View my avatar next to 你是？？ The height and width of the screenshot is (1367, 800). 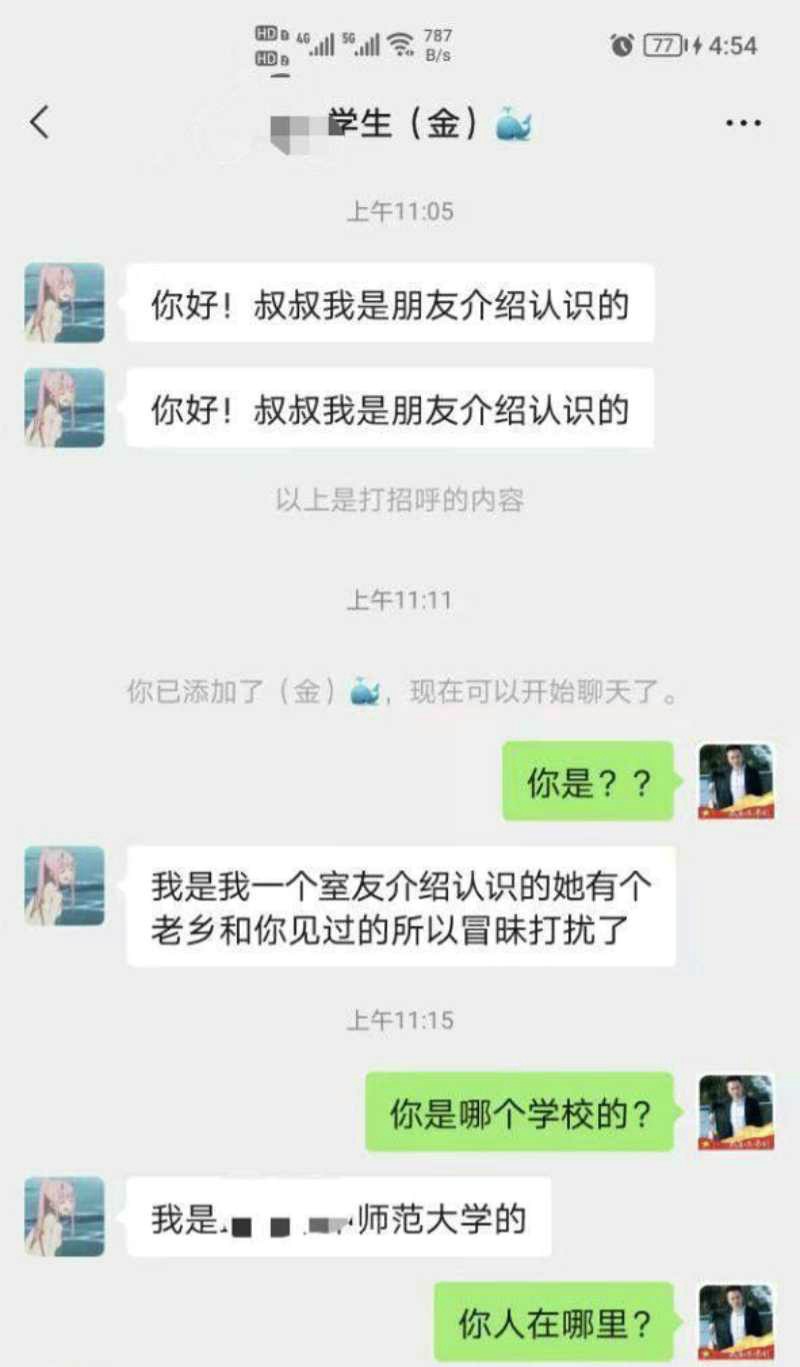pyautogui.click(x=736, y=781)
